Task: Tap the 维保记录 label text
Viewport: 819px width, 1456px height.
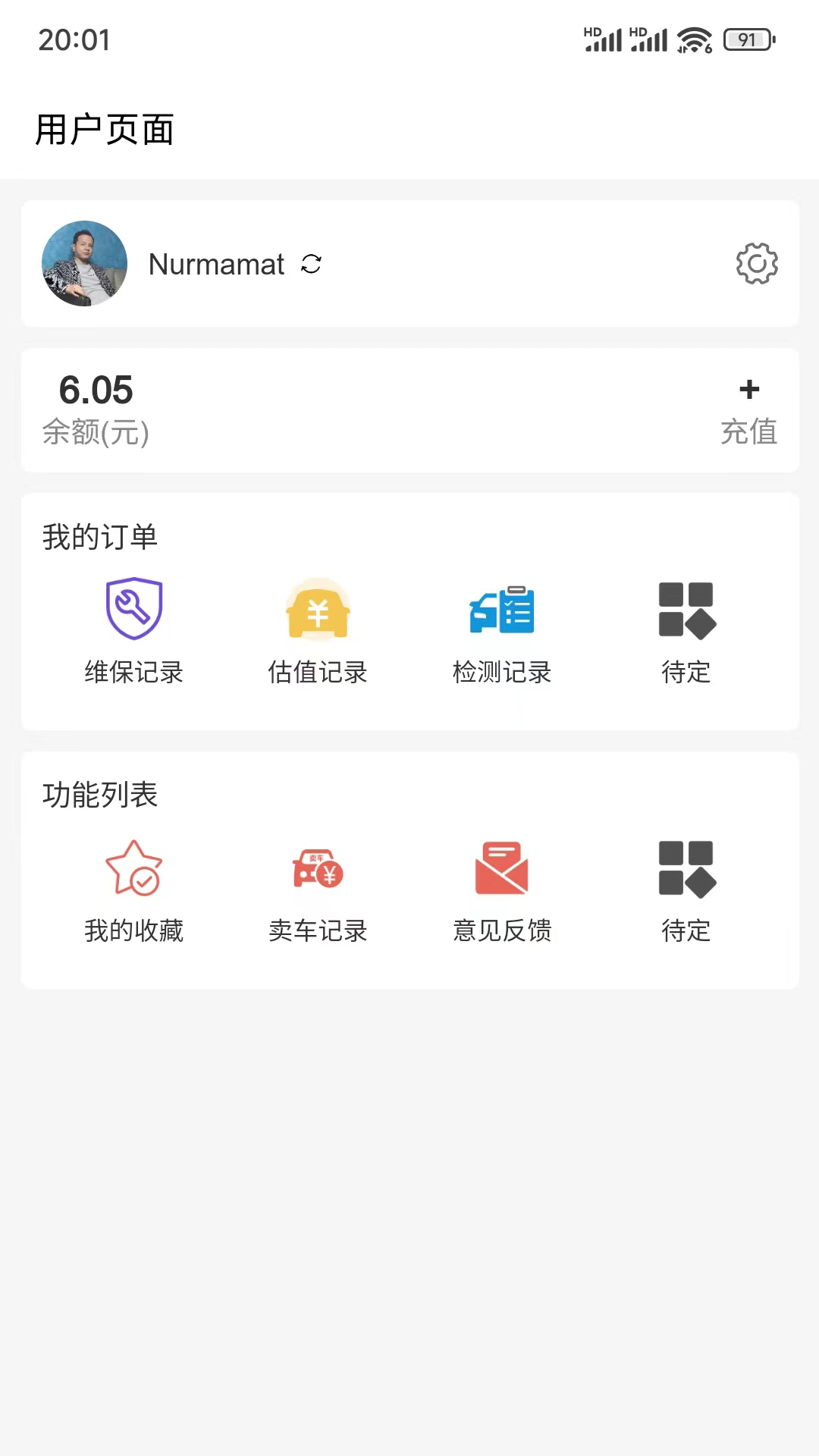Action: (134, 672)
